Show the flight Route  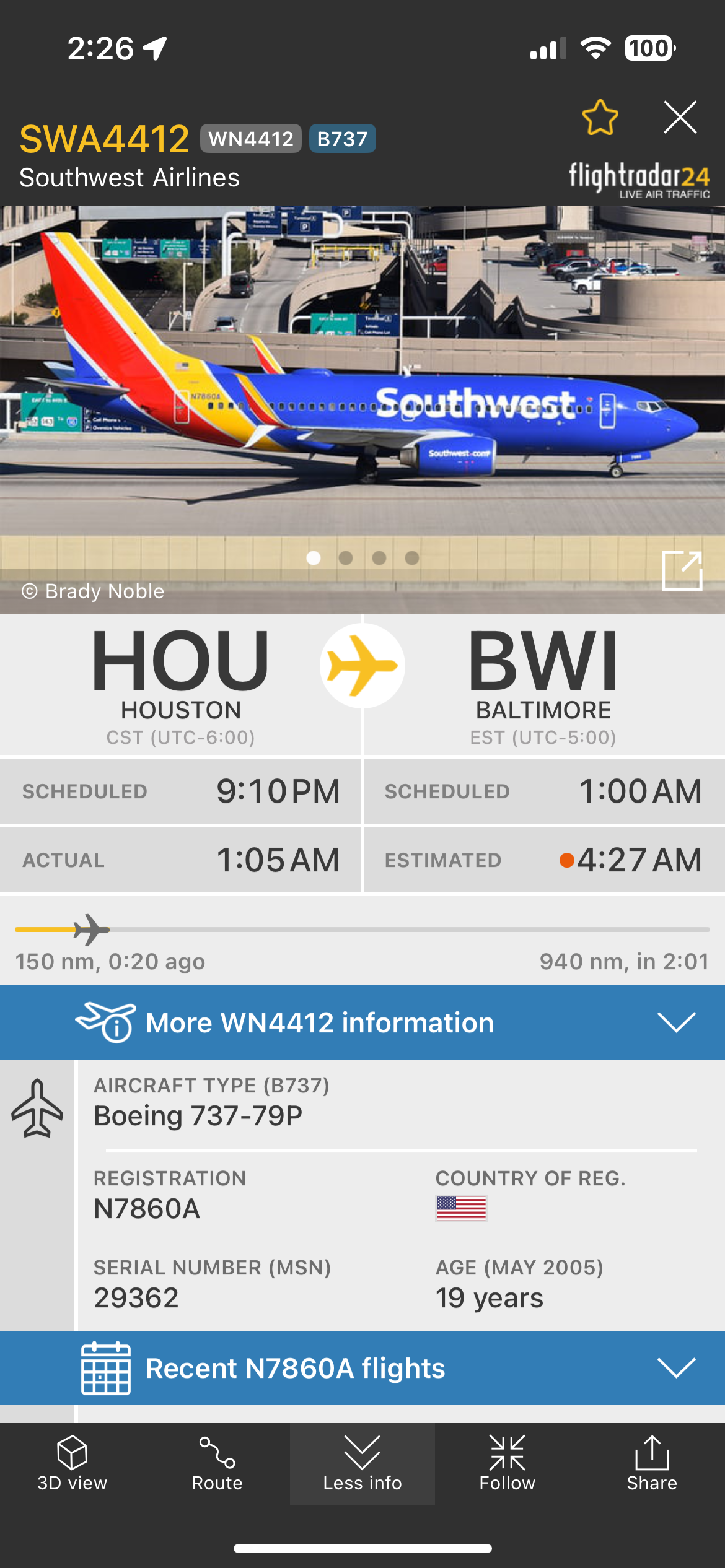(x=217, y=1465)
